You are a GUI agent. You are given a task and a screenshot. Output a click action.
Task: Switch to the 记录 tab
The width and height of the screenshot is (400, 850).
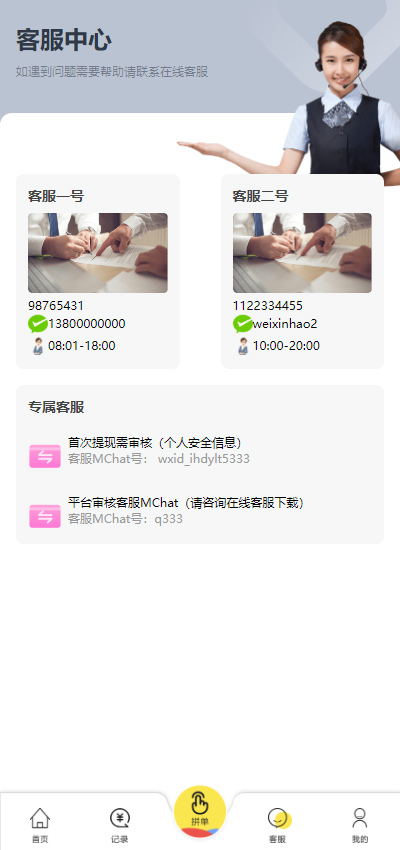(x=119, y=825)
